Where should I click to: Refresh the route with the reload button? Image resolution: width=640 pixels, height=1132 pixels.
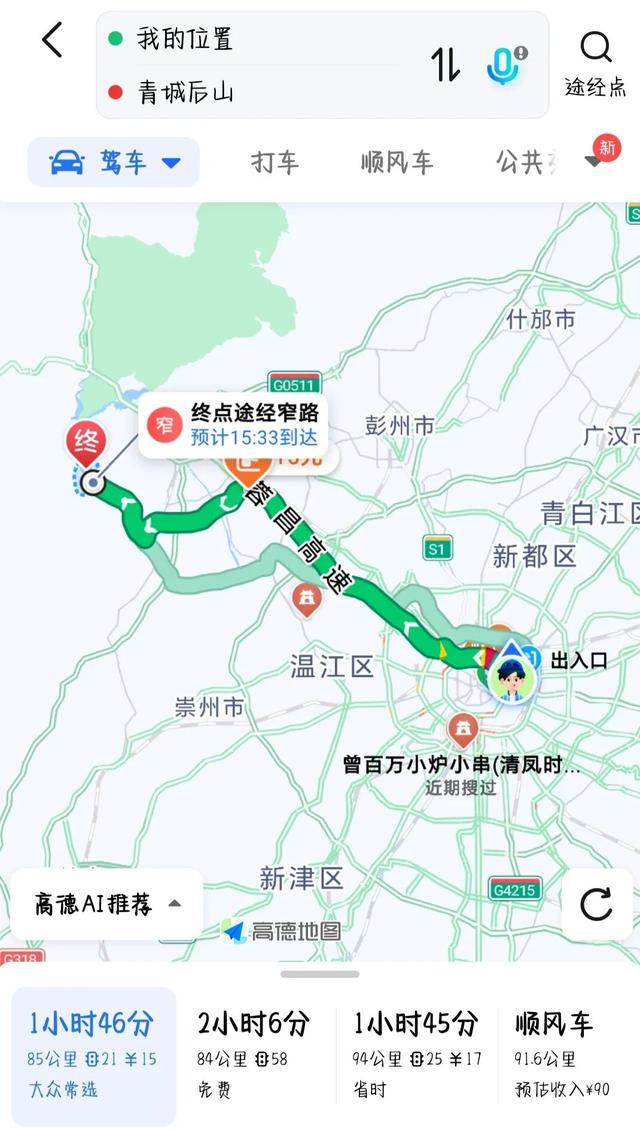596,905
